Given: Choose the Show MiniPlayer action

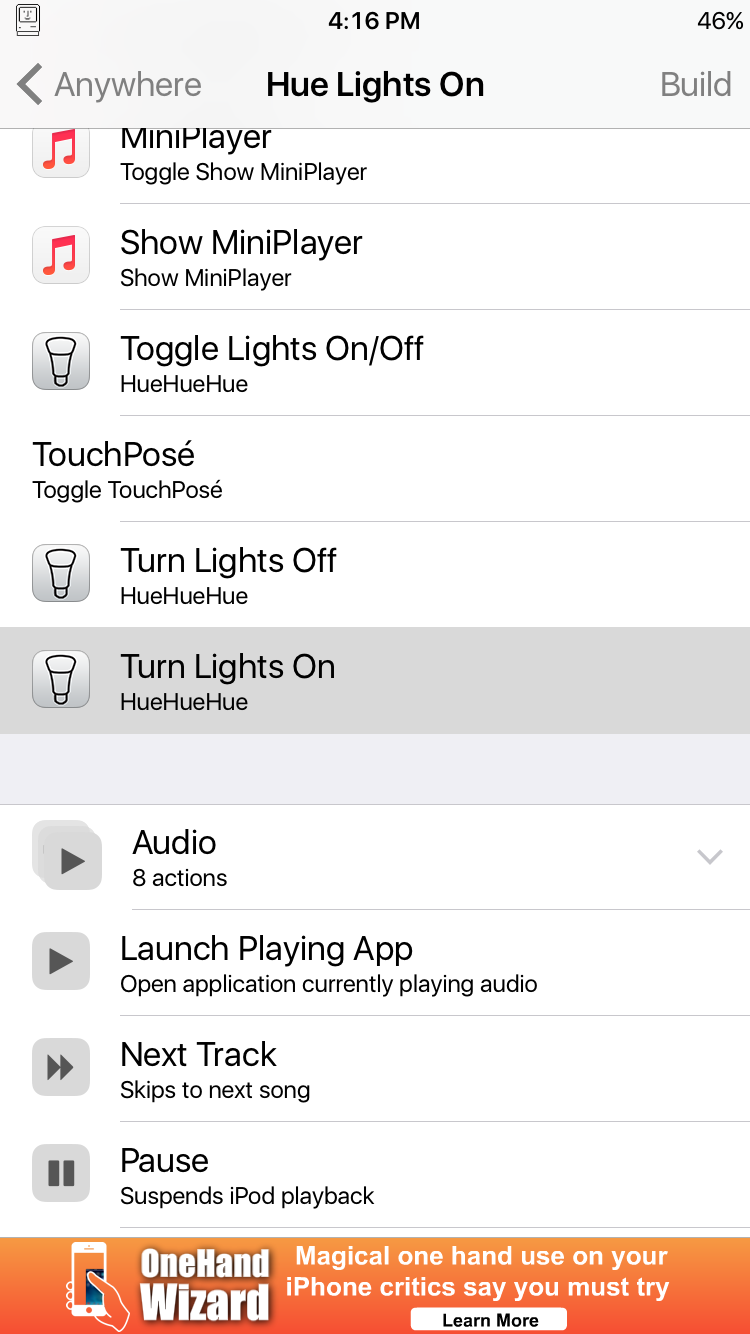Looking at the screenshot, I should [x=375, y=257].
